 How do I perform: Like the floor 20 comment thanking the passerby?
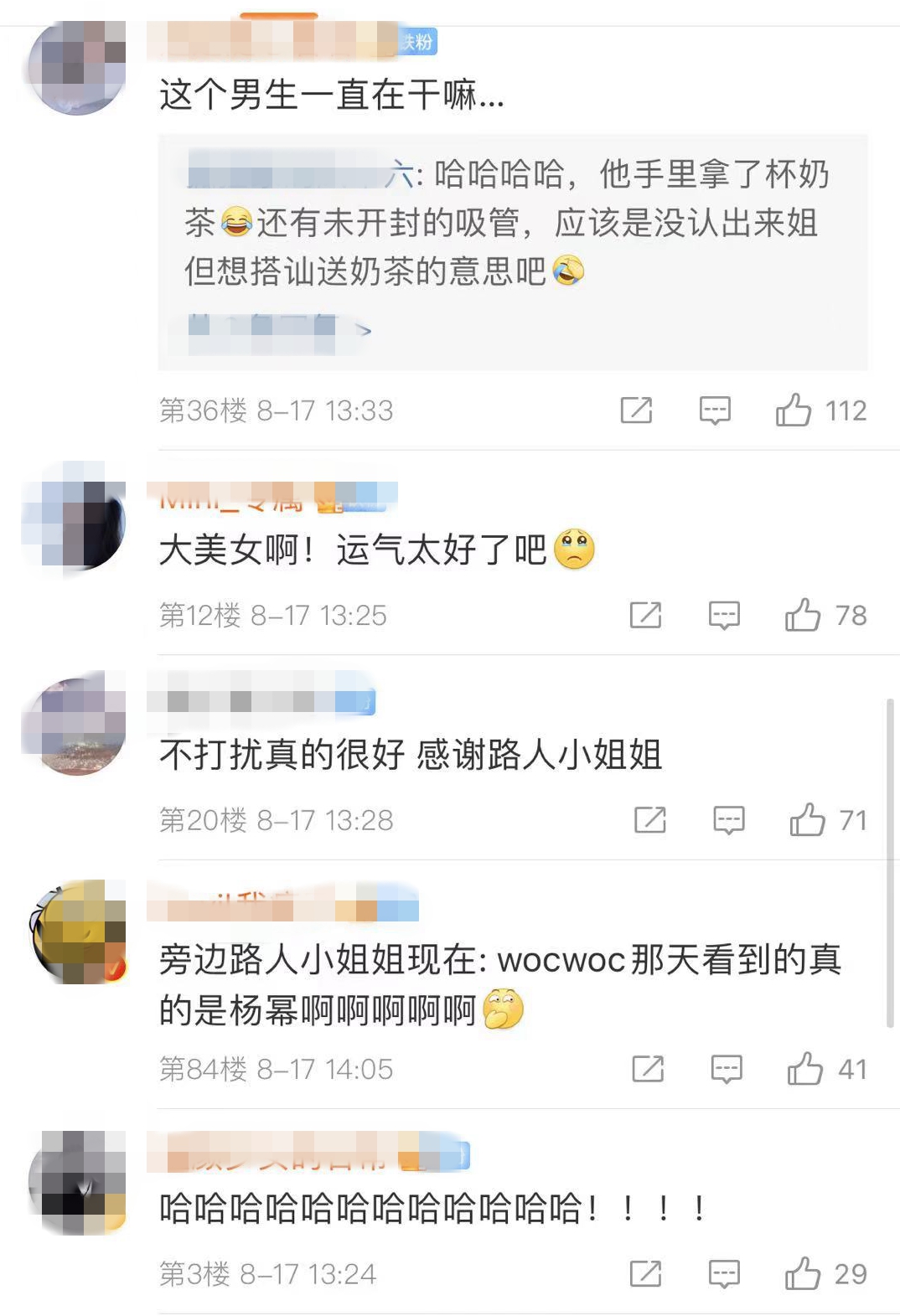pos(810,820)
